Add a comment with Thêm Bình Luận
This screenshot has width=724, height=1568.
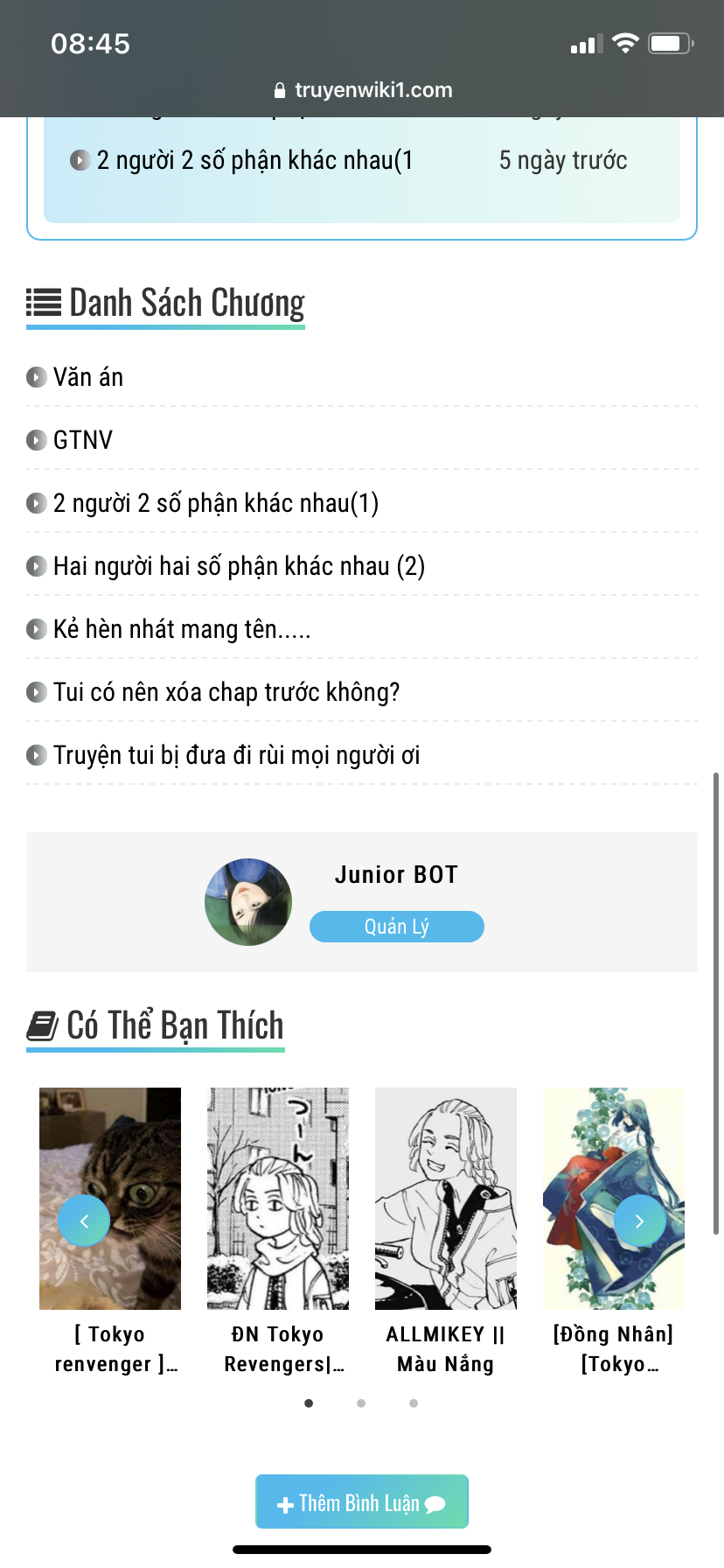[x=362, y=1502]
